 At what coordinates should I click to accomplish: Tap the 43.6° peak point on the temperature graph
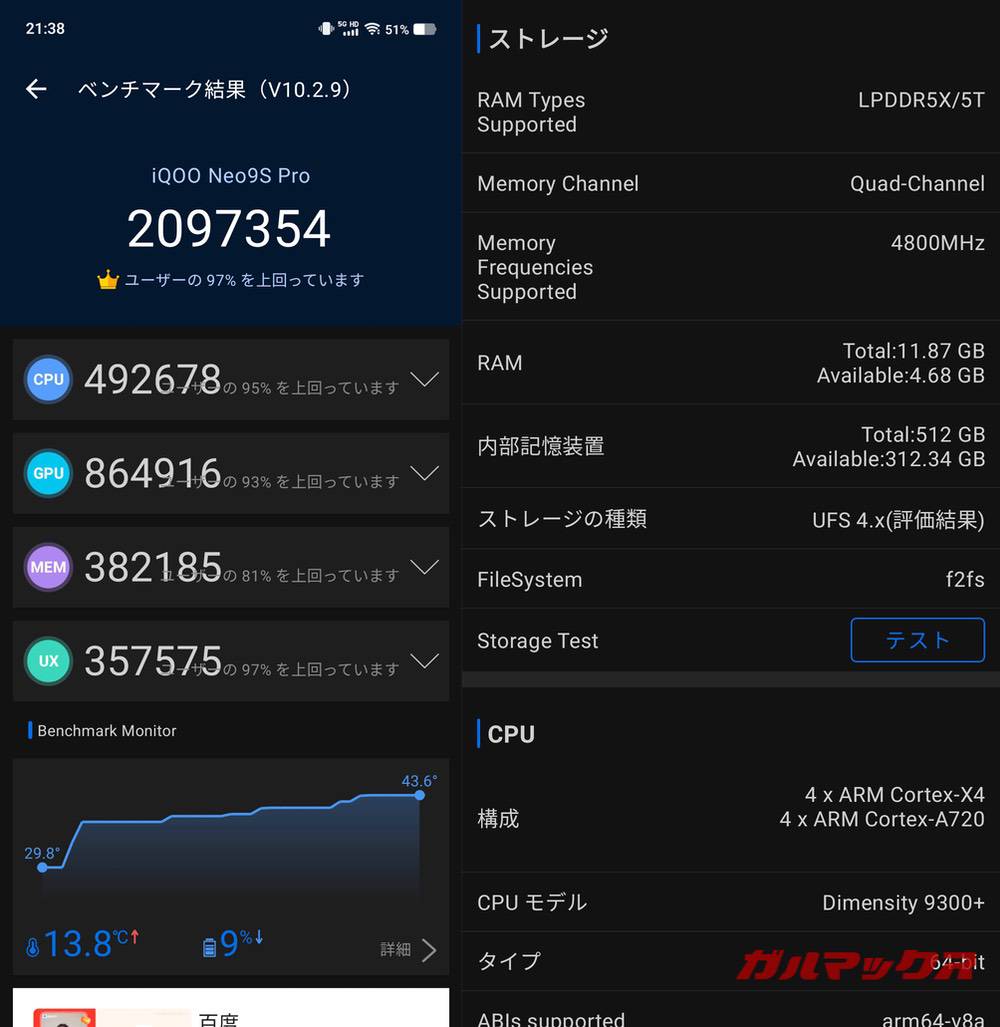419,793
